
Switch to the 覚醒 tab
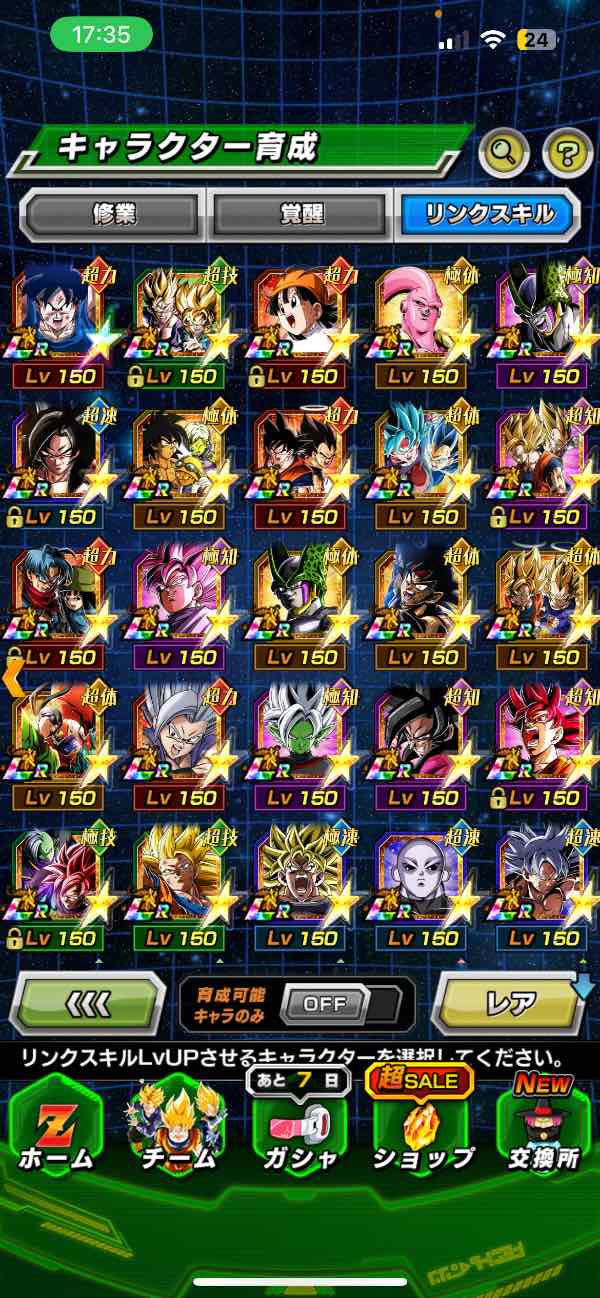pos(300,214)
